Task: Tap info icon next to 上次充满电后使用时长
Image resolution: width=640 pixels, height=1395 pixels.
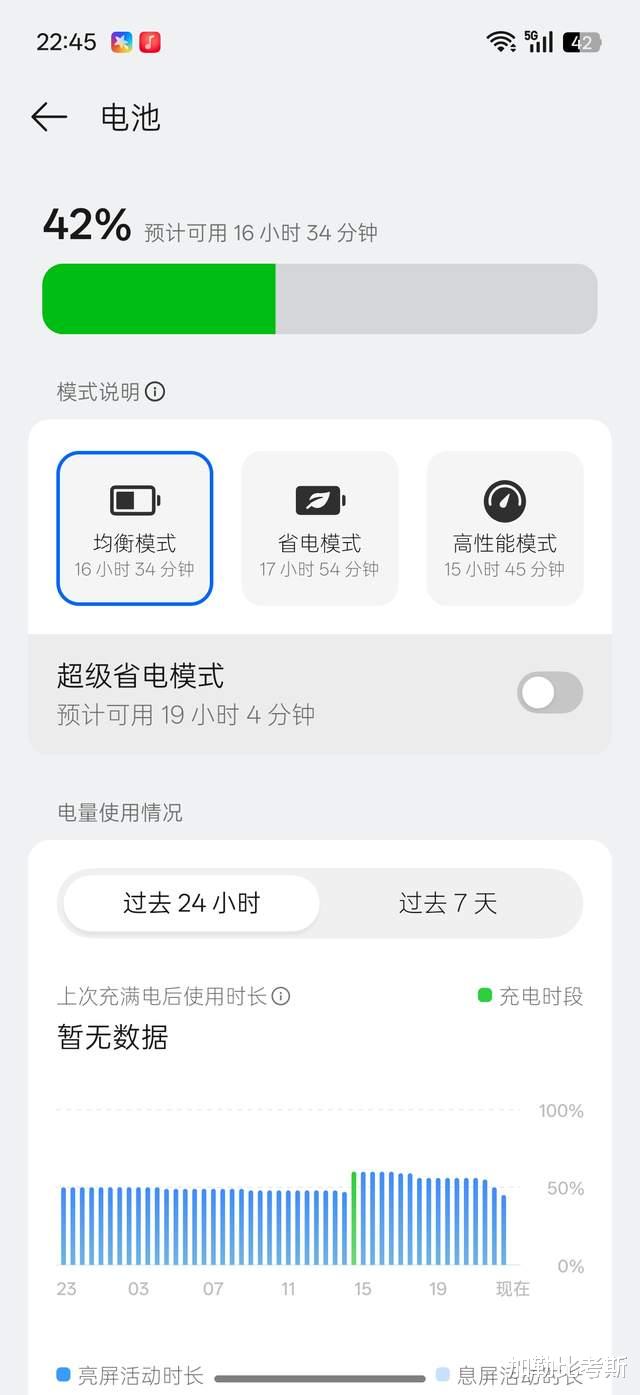Action: 282,996
